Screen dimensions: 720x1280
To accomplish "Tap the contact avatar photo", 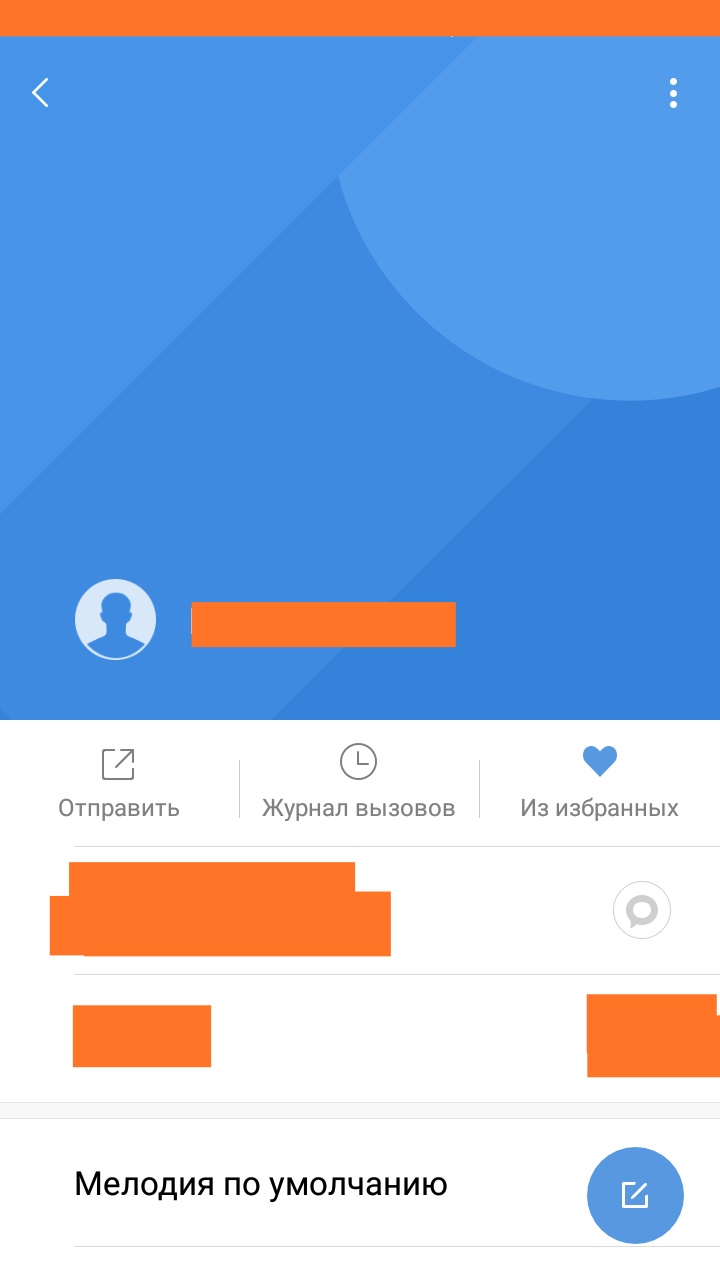I will click(116, 619).
